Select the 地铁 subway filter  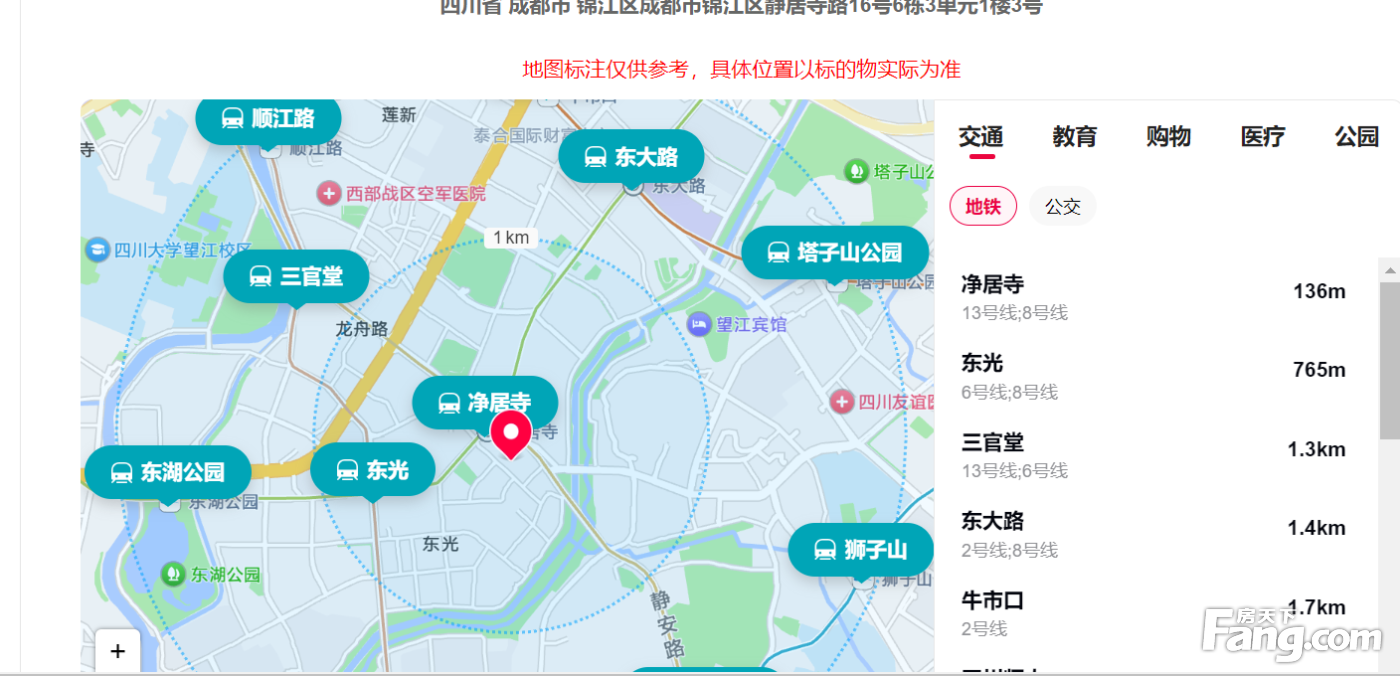pyautogui.click(x=982, y=207)
